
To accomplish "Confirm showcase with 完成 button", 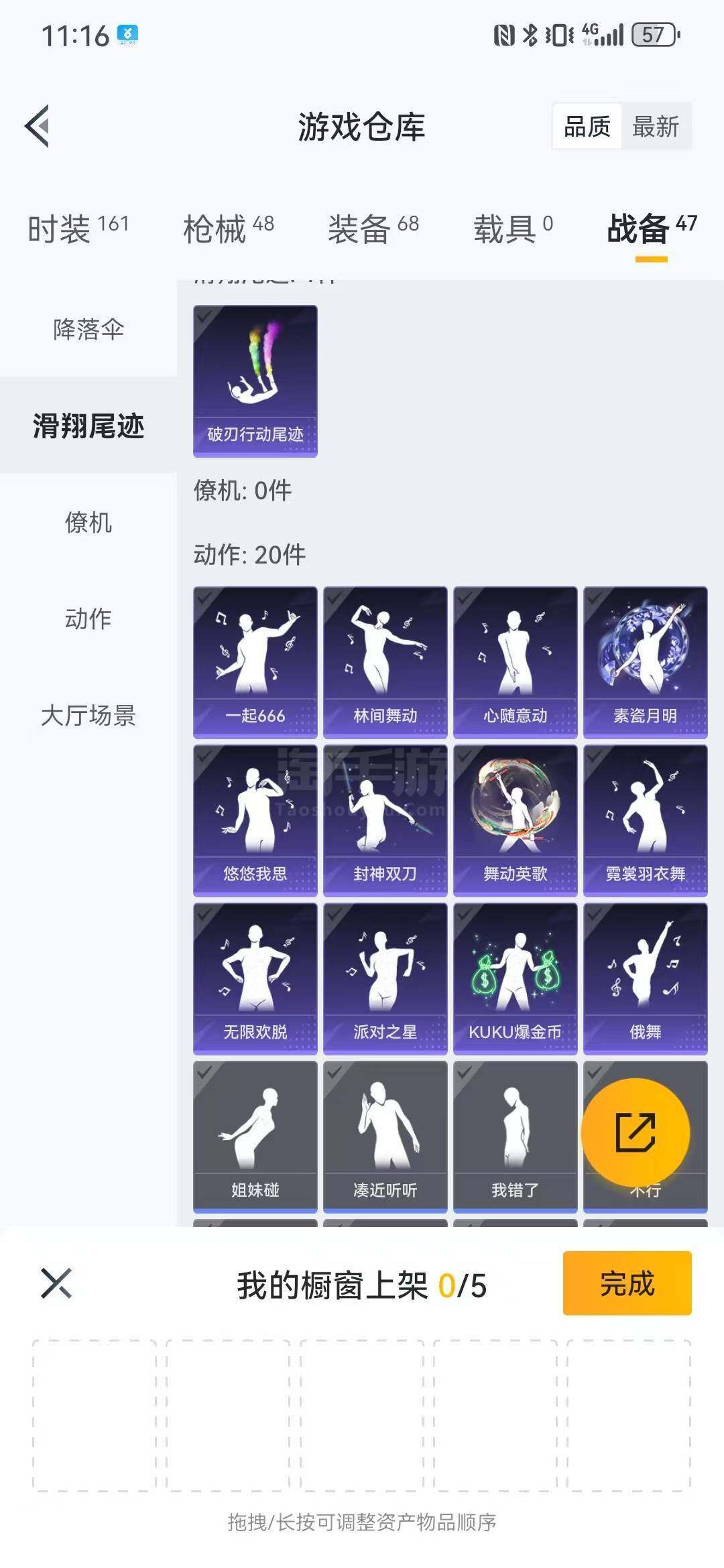I will 627,1283.
